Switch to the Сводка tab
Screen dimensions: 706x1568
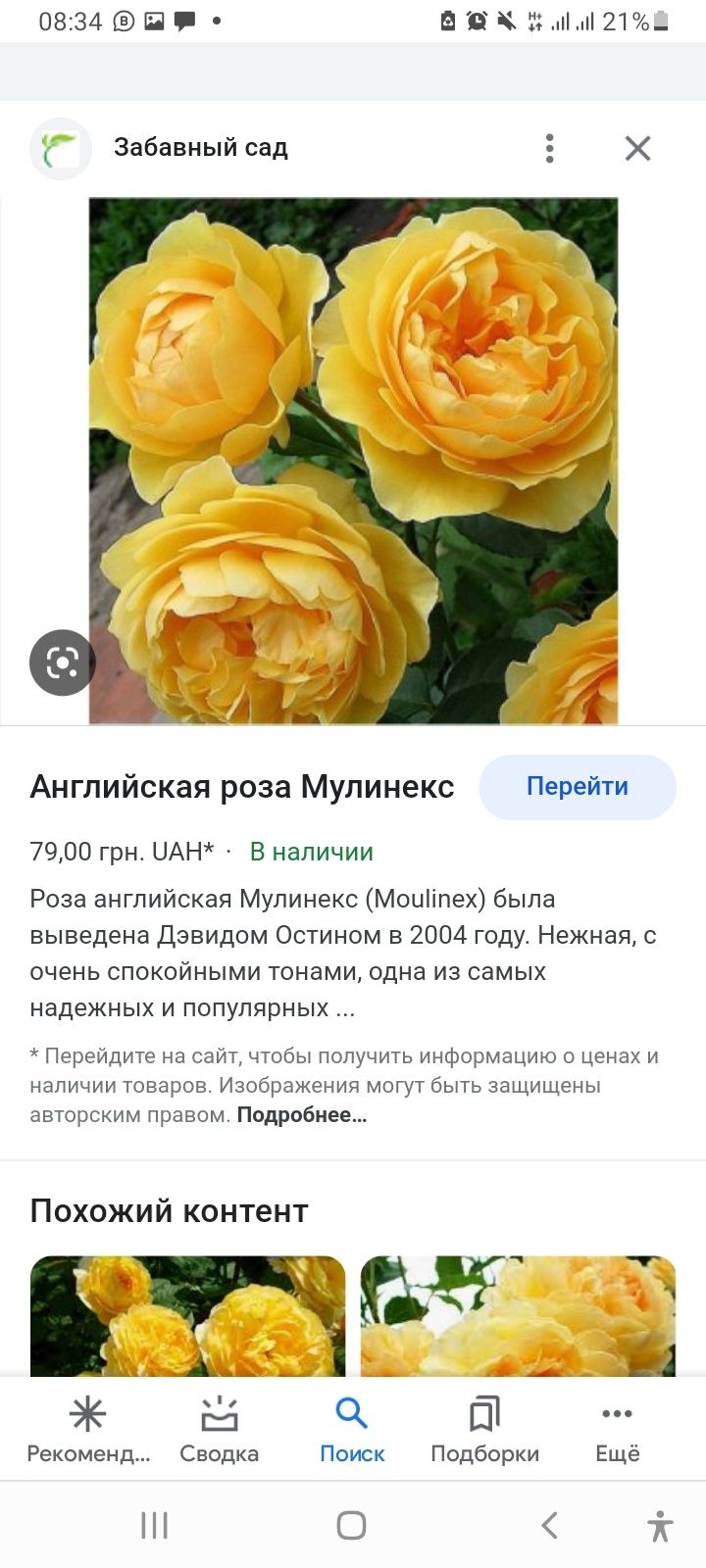219,1431
